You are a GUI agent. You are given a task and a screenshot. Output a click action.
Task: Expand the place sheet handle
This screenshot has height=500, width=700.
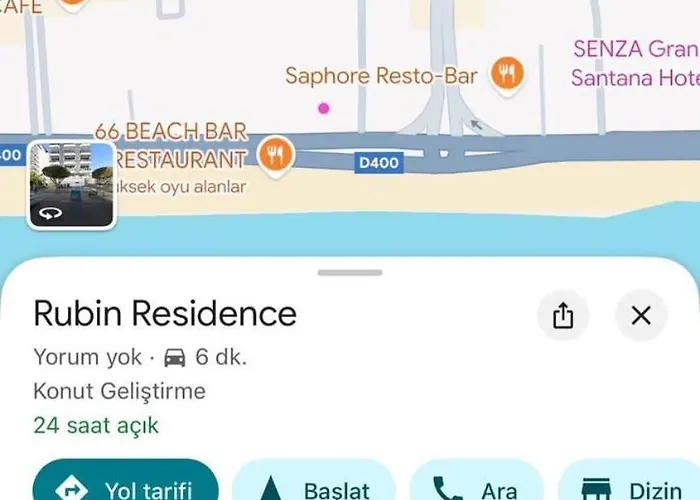[350, 272]
